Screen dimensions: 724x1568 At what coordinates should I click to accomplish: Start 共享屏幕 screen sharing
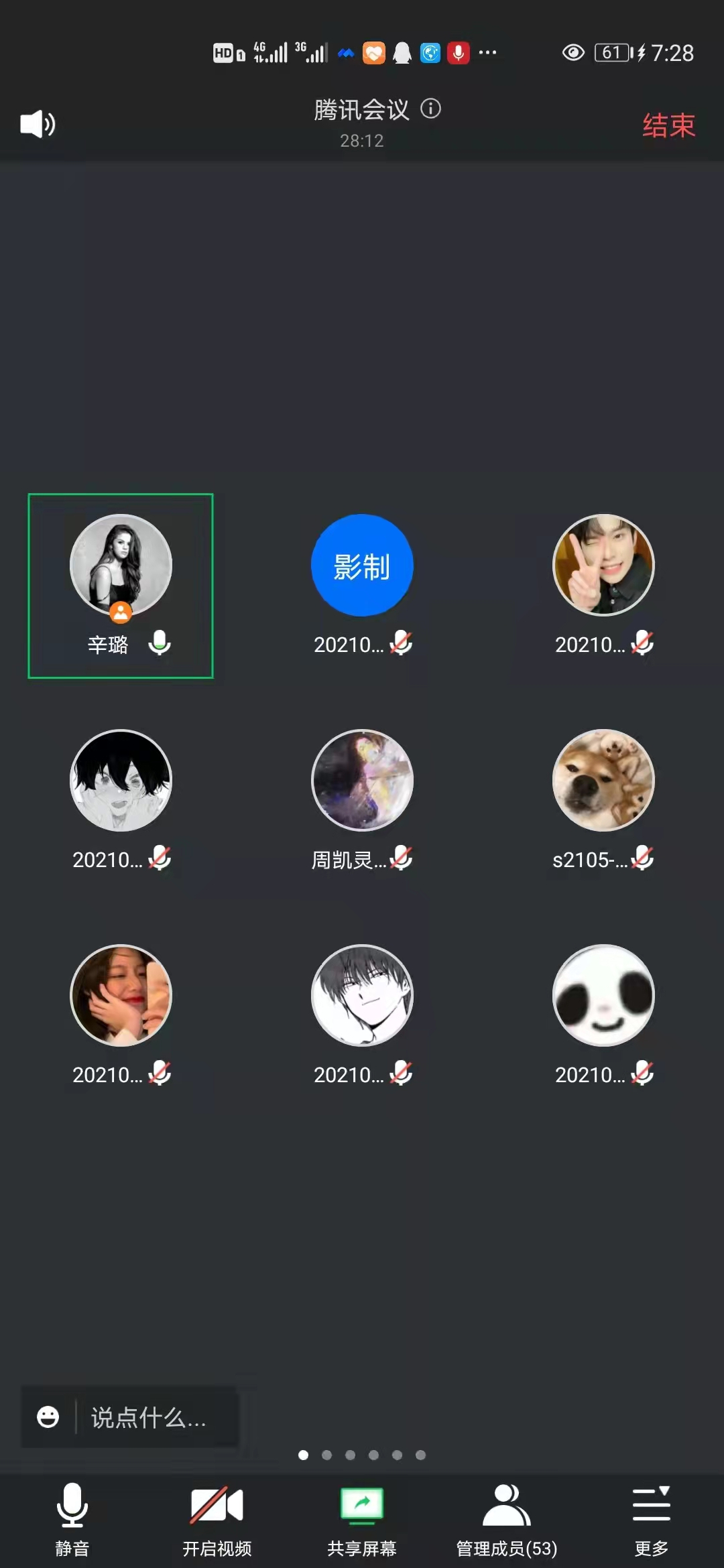(x=362, y=1519)
